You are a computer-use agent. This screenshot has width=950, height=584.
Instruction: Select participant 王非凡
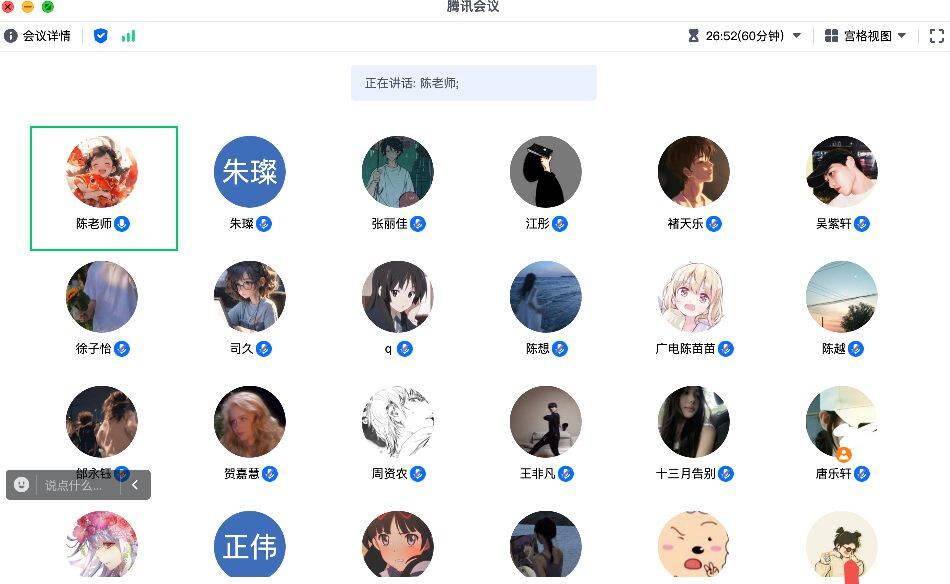(545, 422)
